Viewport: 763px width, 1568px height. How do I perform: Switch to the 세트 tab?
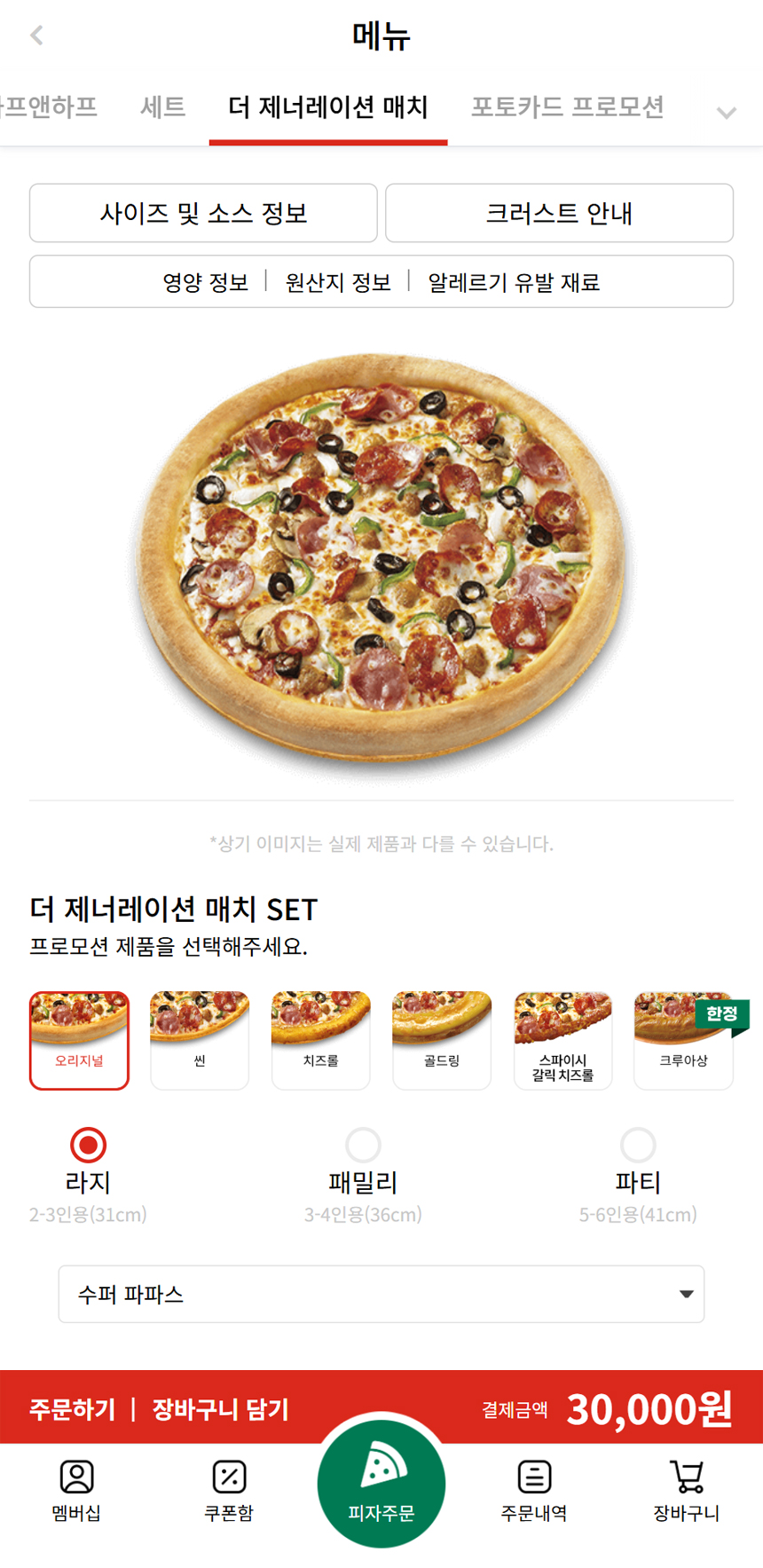point(162,107)
